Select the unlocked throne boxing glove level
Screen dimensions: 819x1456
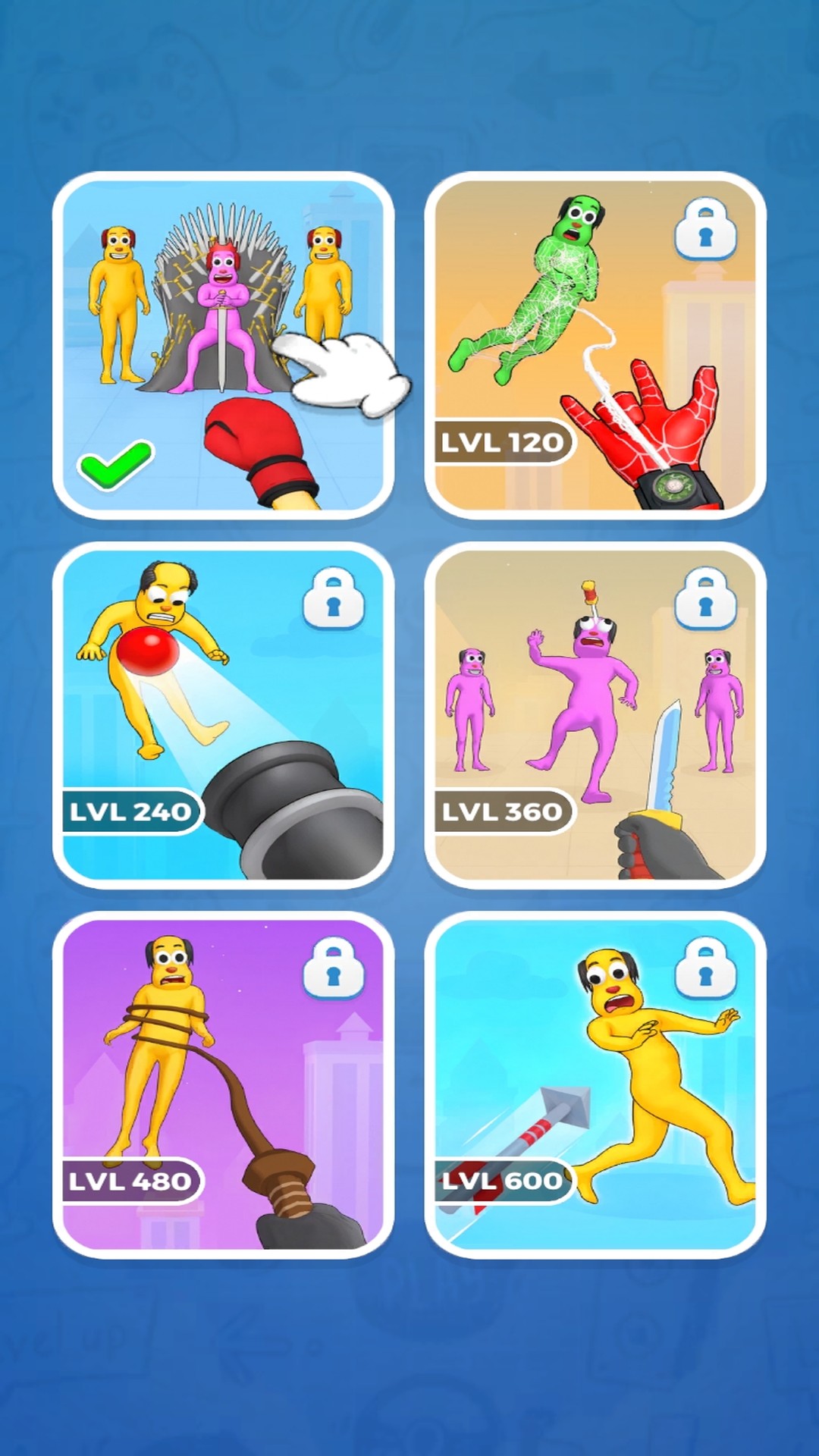click(223, 346)
